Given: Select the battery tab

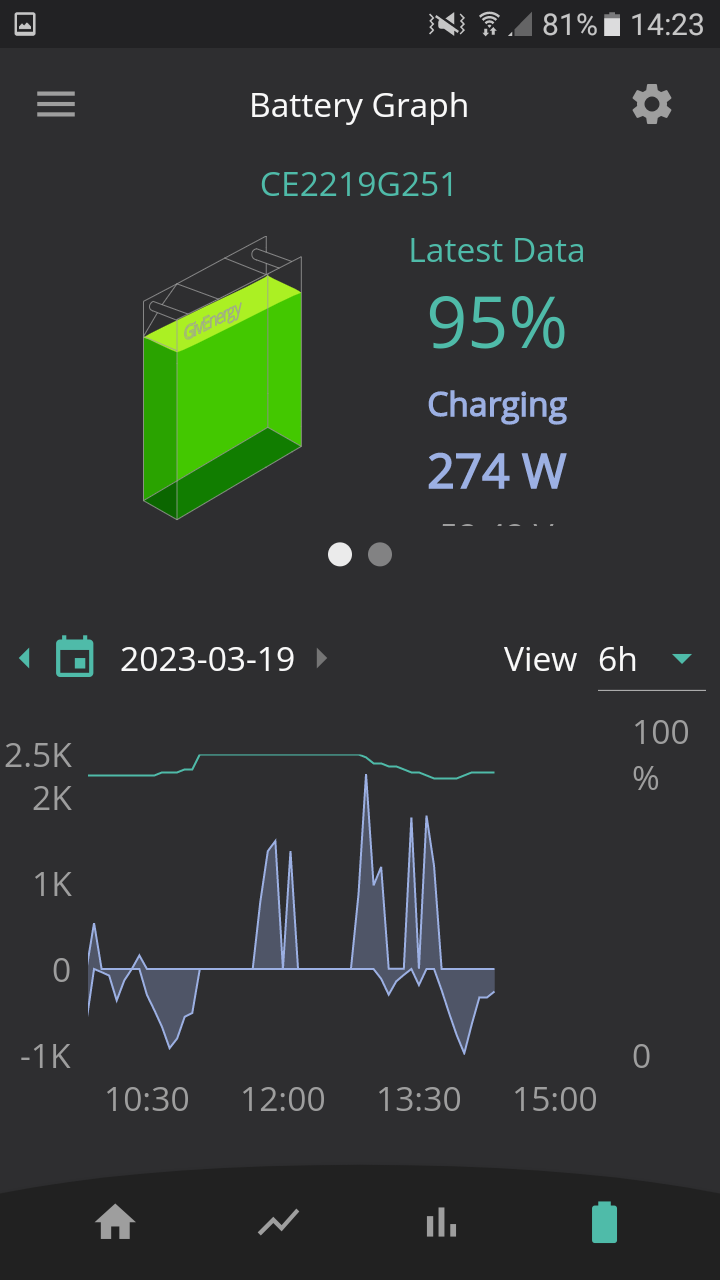Looking at the screenshot, I should click(604, 1222).
